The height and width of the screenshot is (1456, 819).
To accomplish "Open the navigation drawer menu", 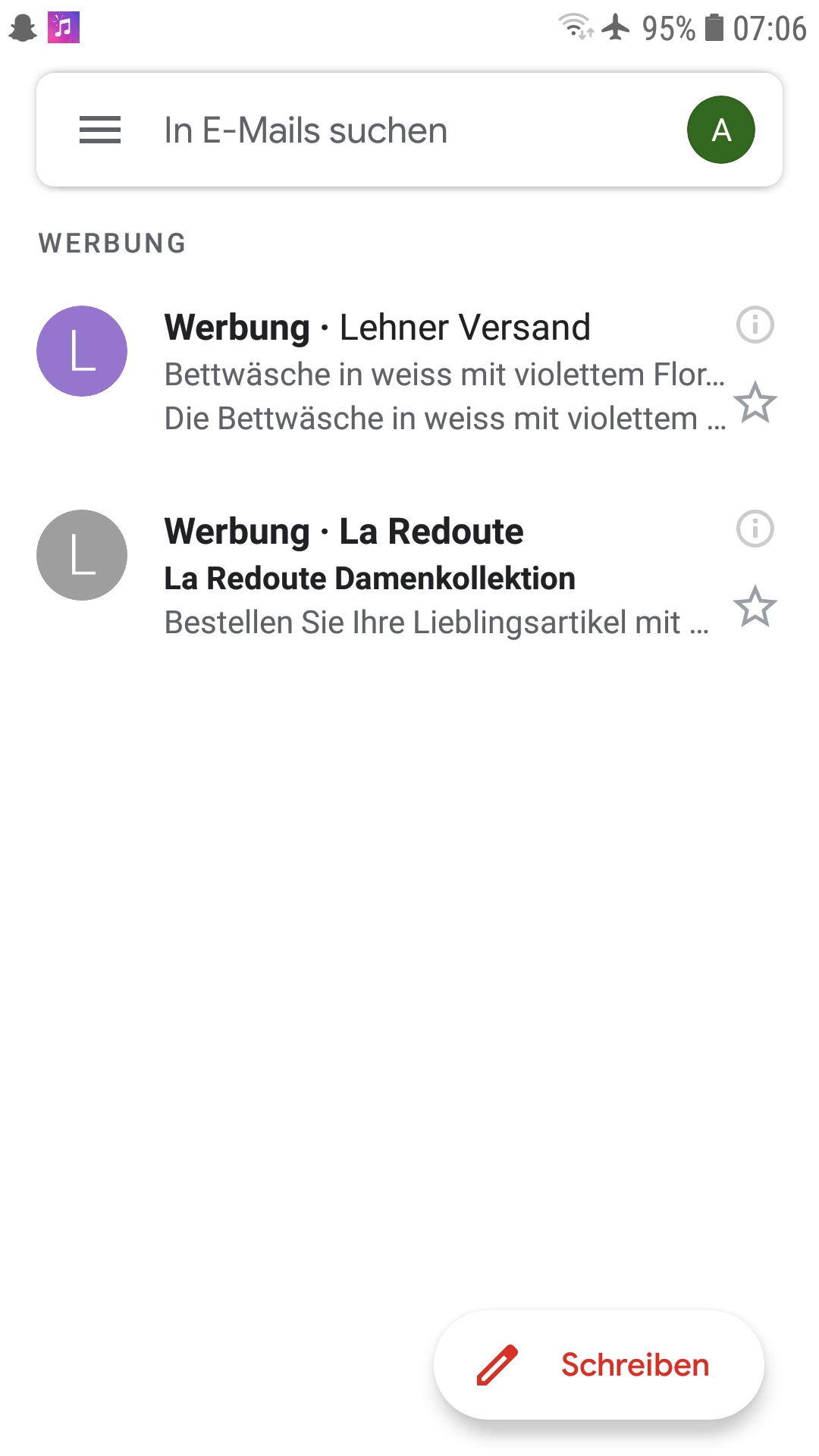I will click(100, 130).
